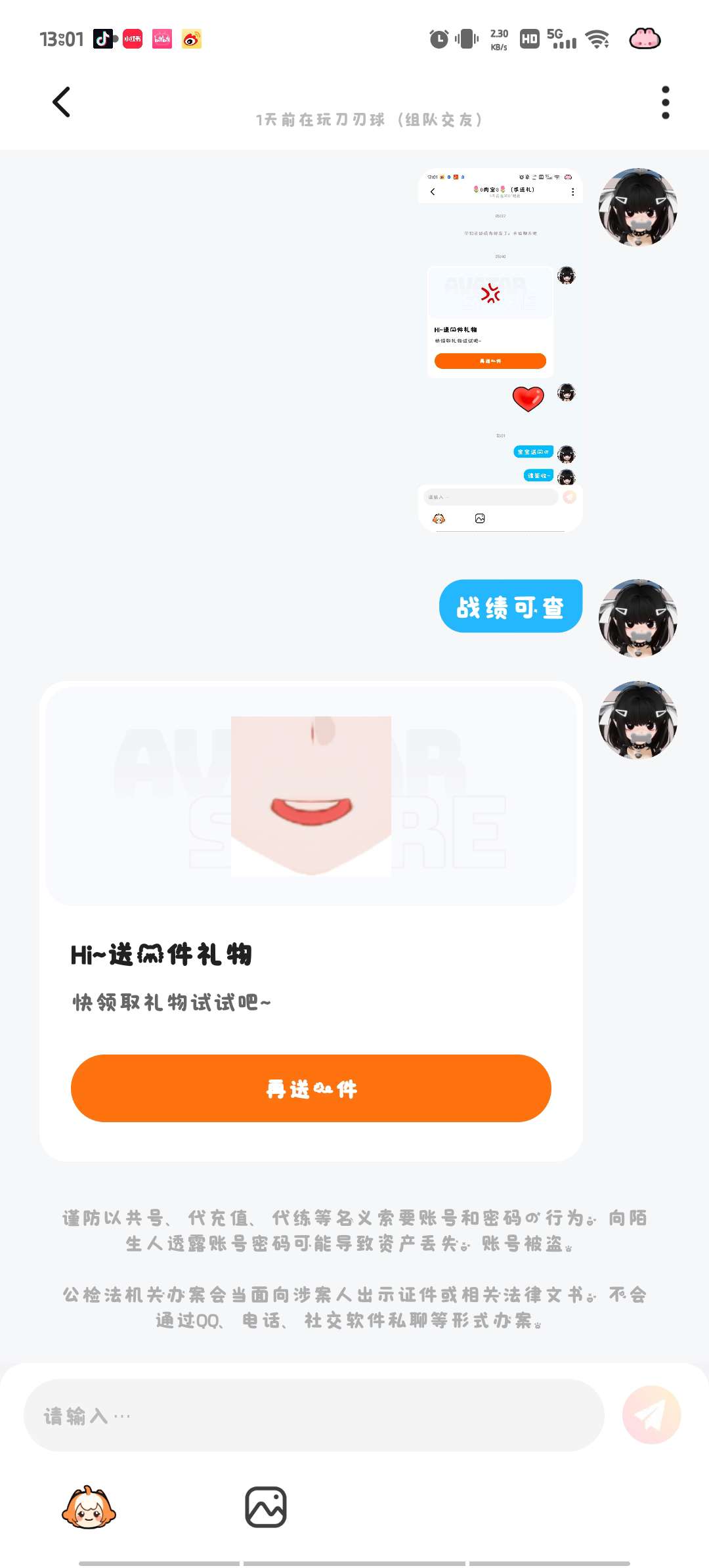Attach a picture from the gallery icon
This screenshot has width=709, height=1568.
click(x=265, y=1507)
